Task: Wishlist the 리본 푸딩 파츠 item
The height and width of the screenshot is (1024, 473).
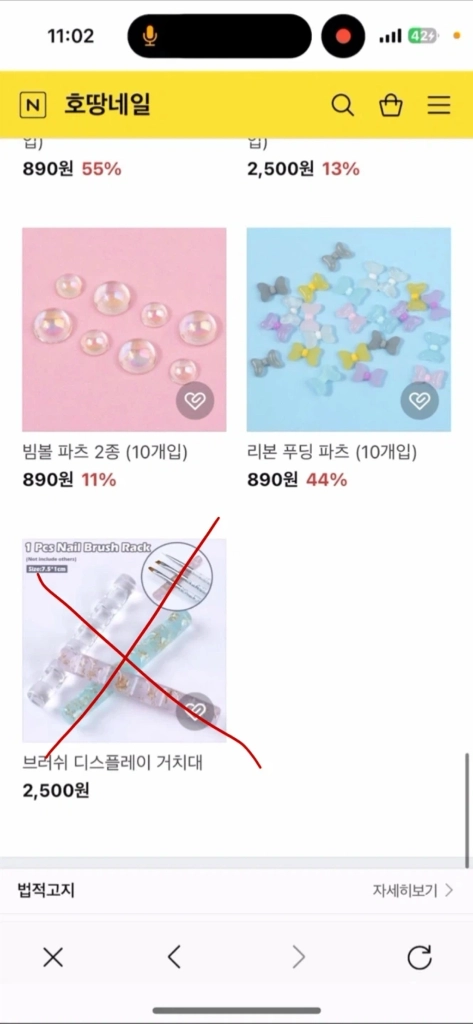Action: (419, 400)
